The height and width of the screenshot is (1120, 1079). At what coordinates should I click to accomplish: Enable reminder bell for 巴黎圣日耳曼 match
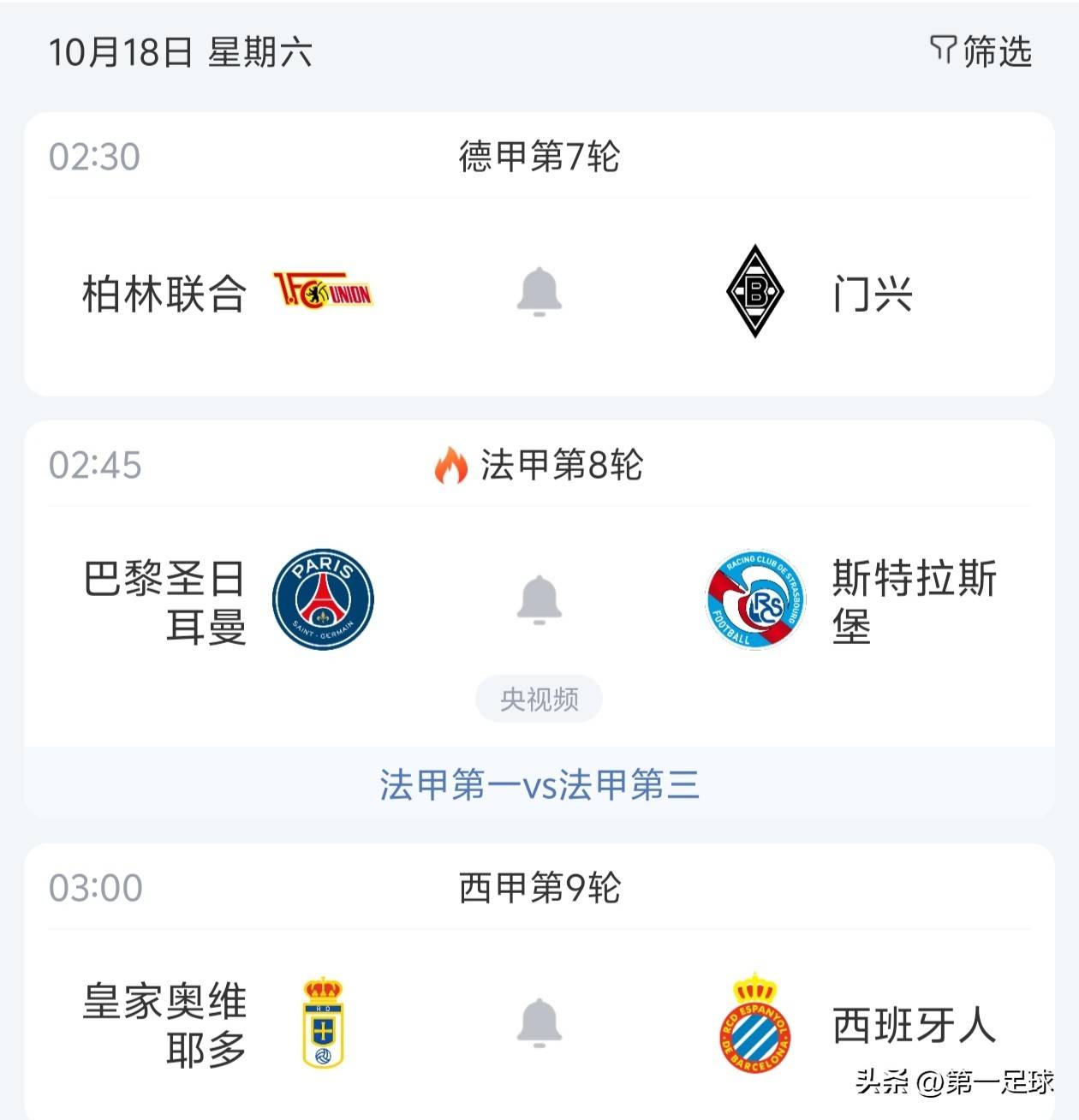539,599
